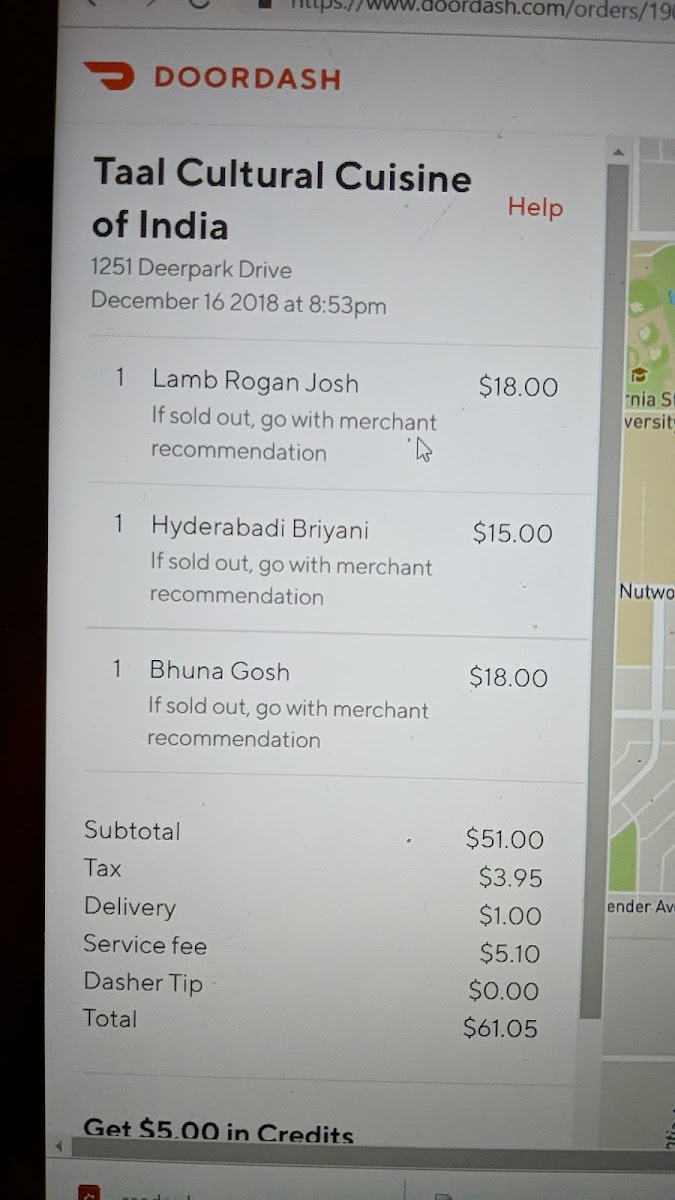Open the Help link
Screen dimensions: 675x1200
(535, 208)
